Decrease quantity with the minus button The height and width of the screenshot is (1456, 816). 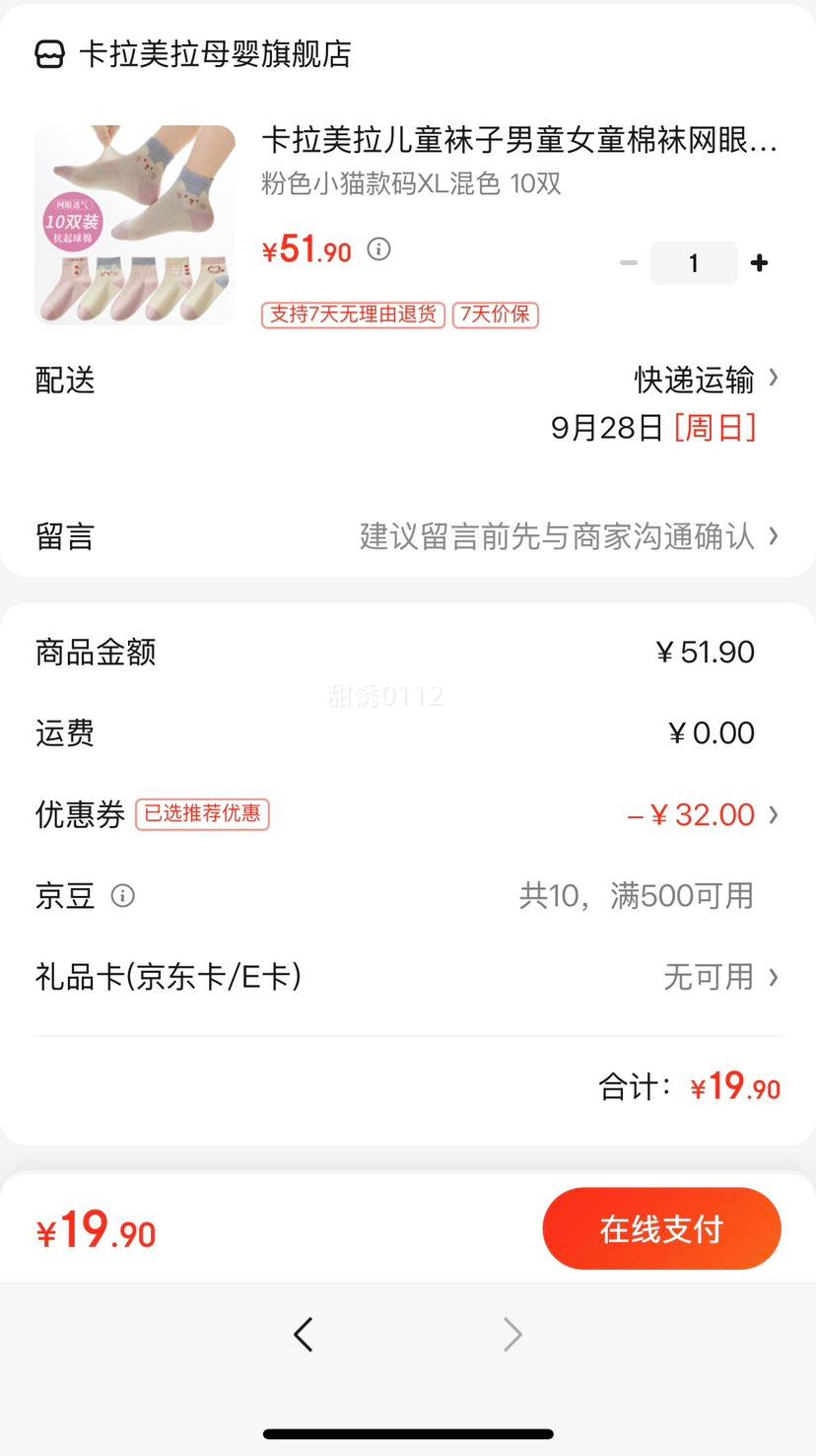[x=629, y=263]
